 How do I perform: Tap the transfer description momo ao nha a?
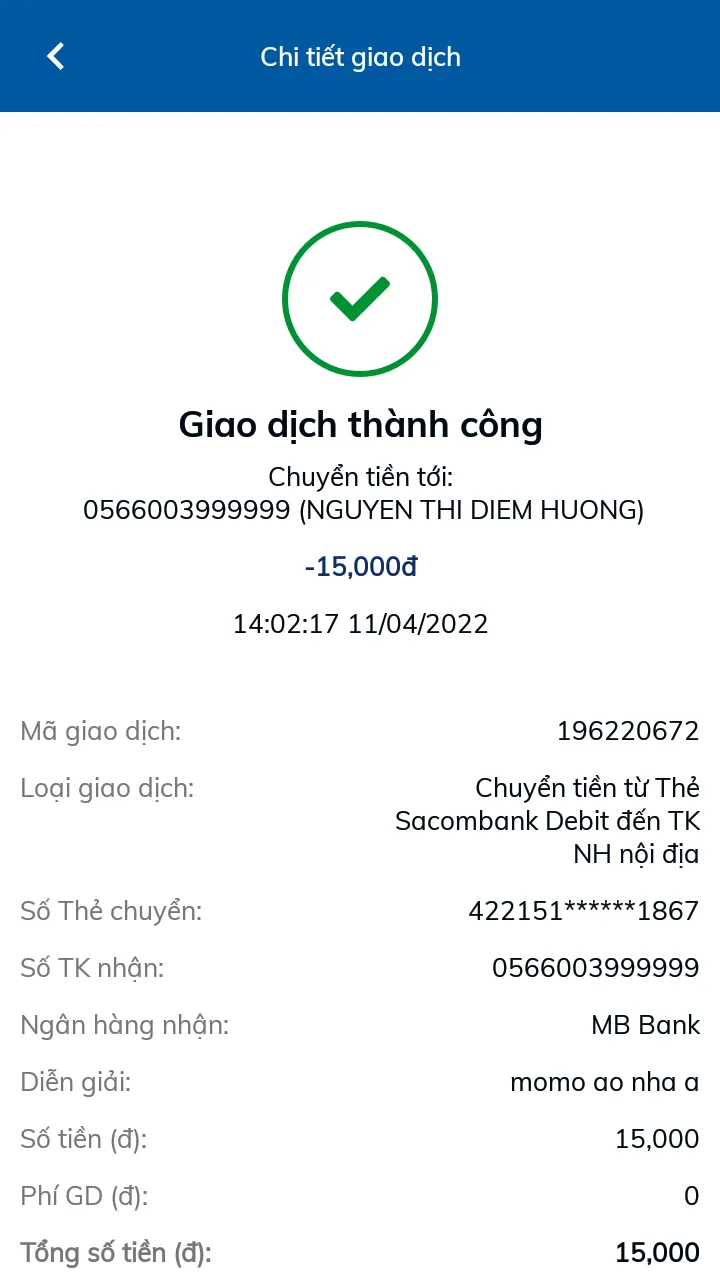[603, 1082]
